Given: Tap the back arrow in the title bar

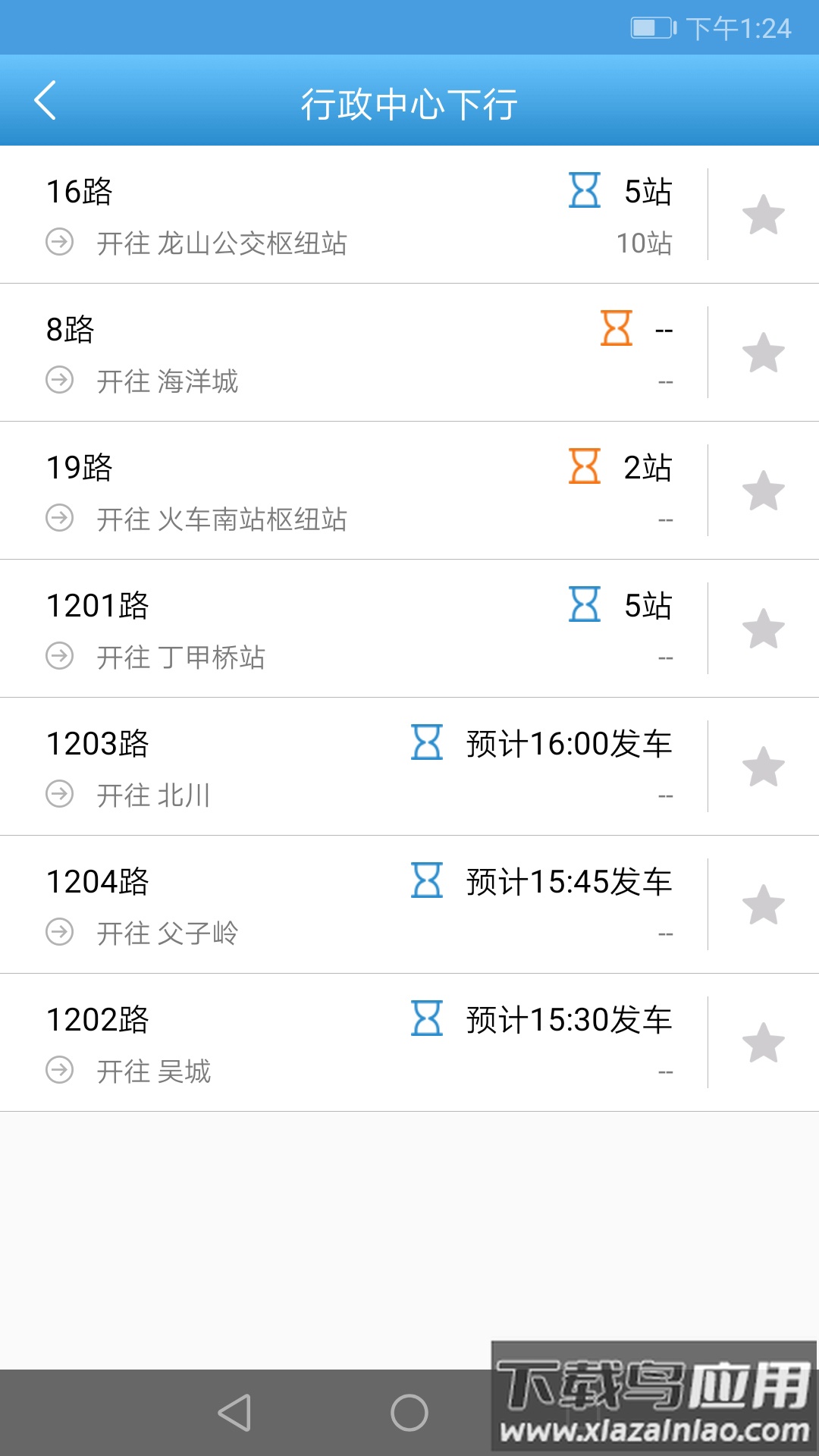Looking at the screenshot, I should 45,101.
